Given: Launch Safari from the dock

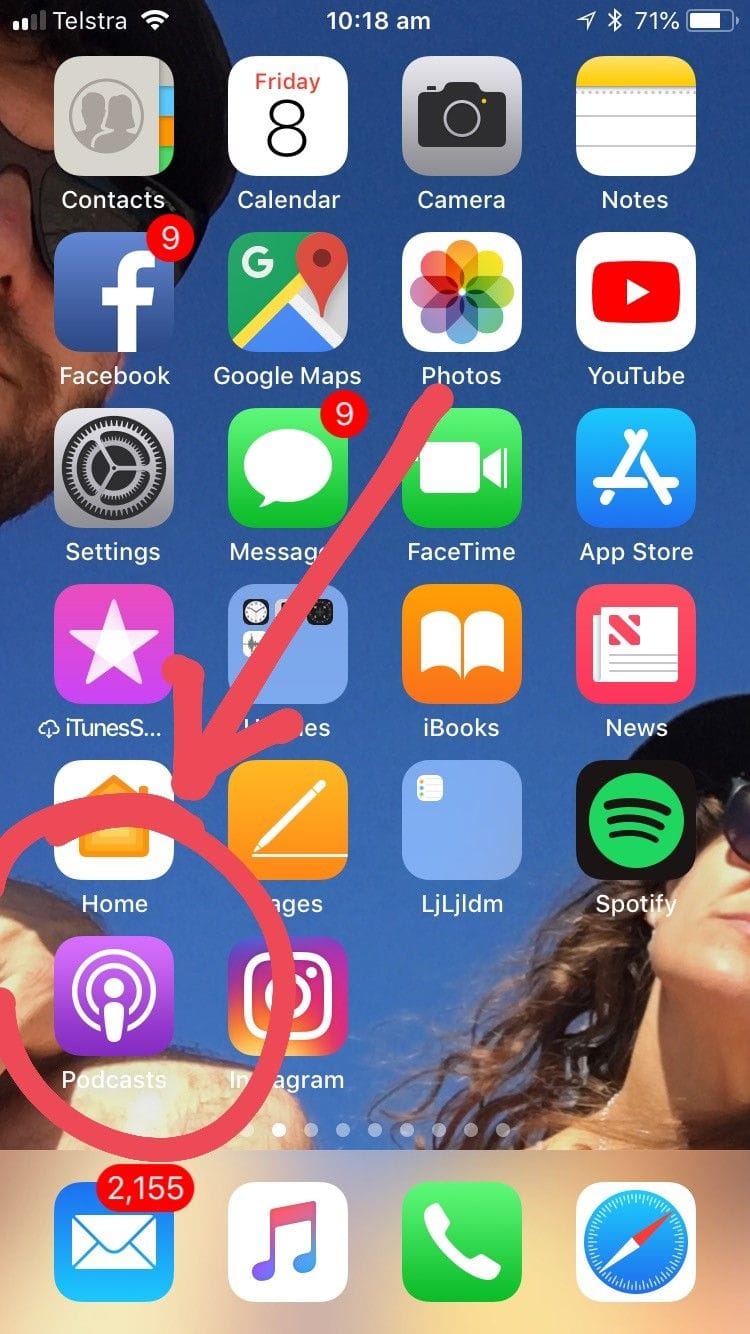Looking at the screenshot, I should pyautogui.click(x=636, y=1242).
